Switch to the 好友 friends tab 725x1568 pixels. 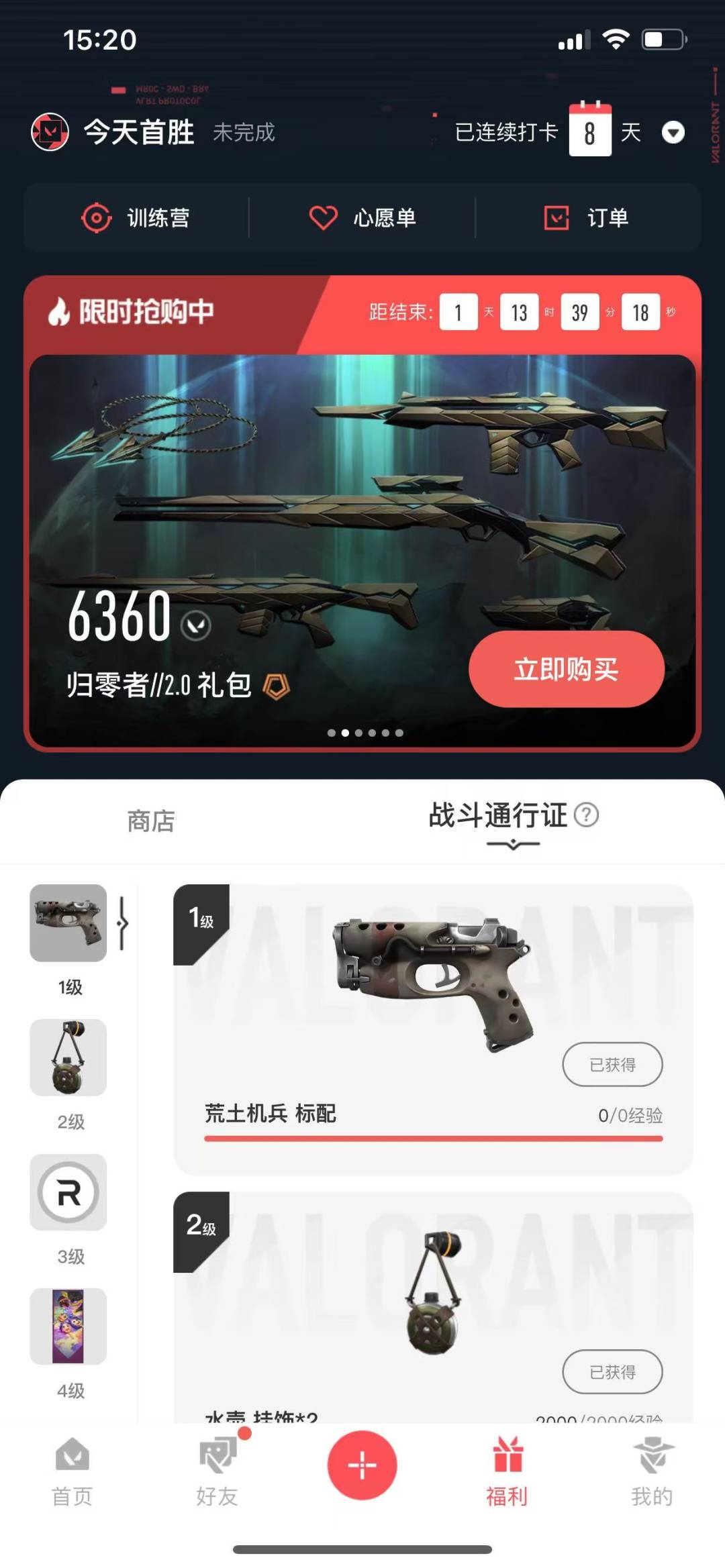pyautogui.click(x=217, y=1472)
